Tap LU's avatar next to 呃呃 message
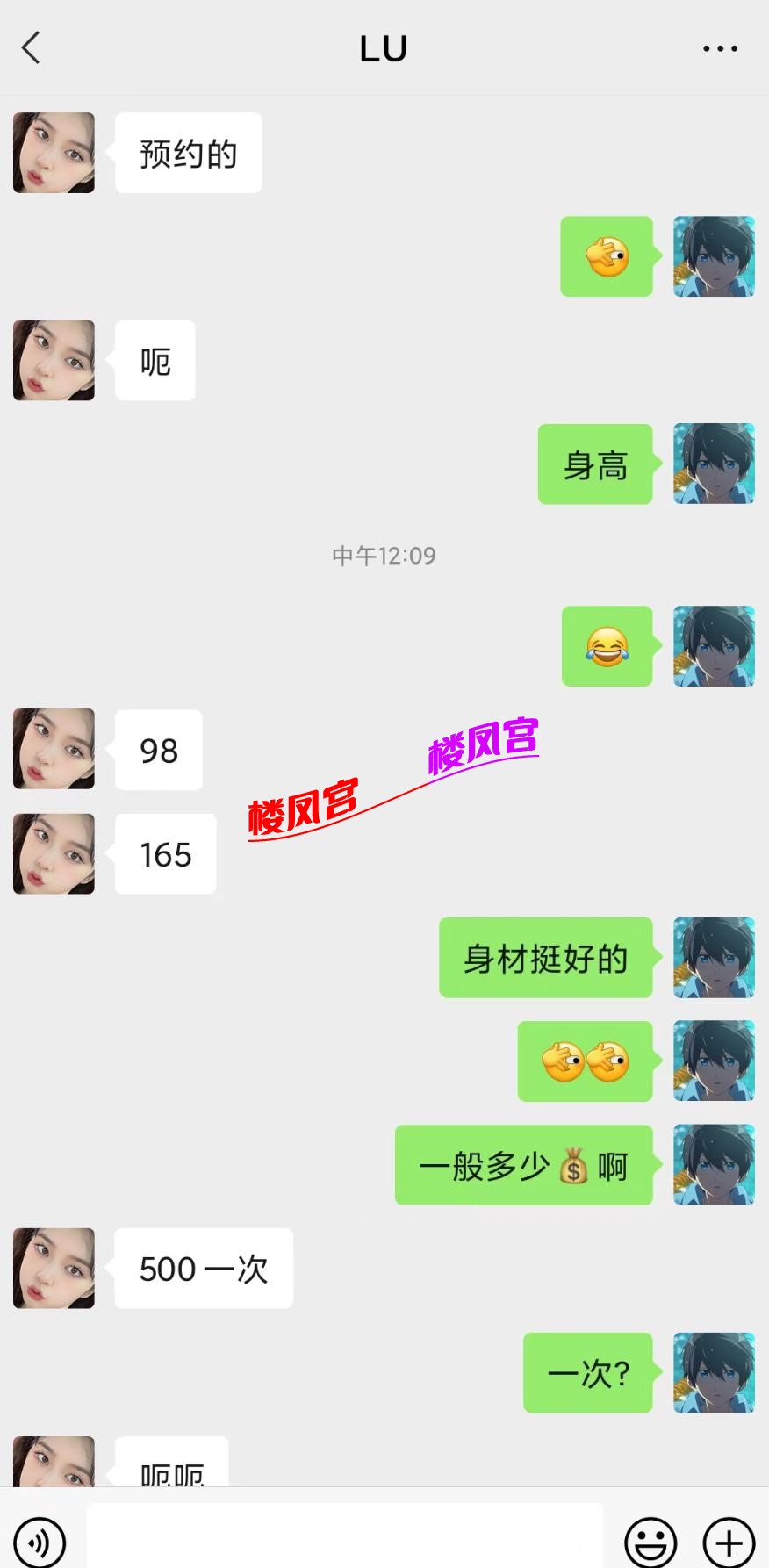 tap(54, 1462)
